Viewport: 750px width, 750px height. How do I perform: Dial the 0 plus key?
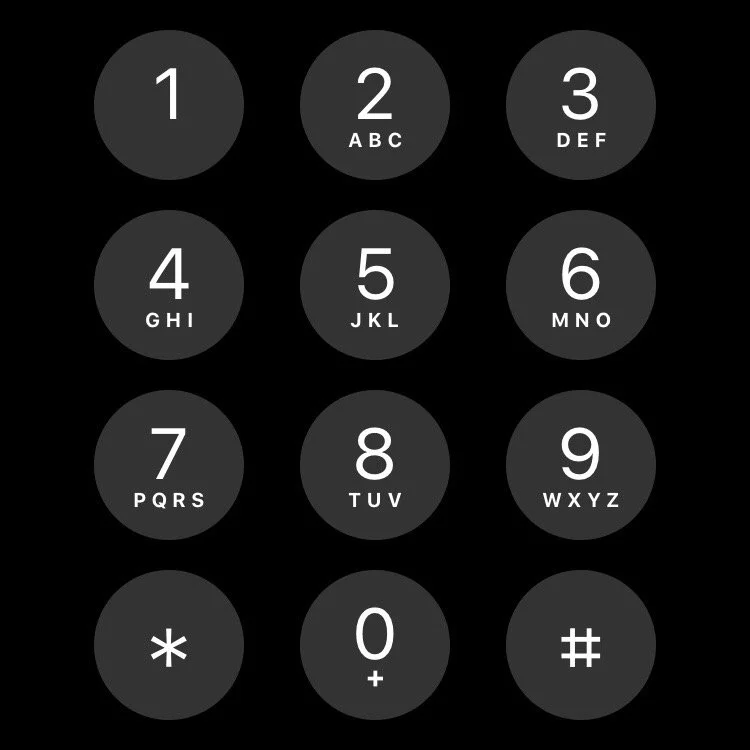pos(375,645)
